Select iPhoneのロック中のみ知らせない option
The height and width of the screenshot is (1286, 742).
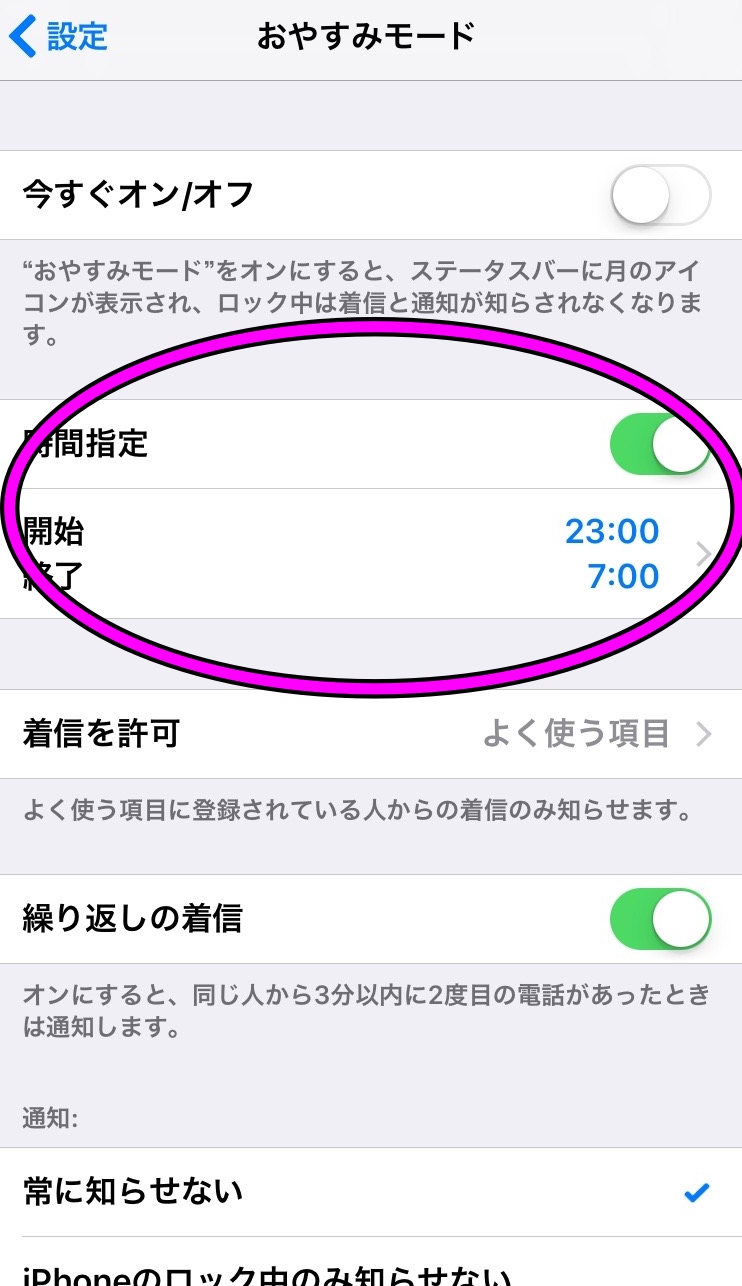[371, 1263]
